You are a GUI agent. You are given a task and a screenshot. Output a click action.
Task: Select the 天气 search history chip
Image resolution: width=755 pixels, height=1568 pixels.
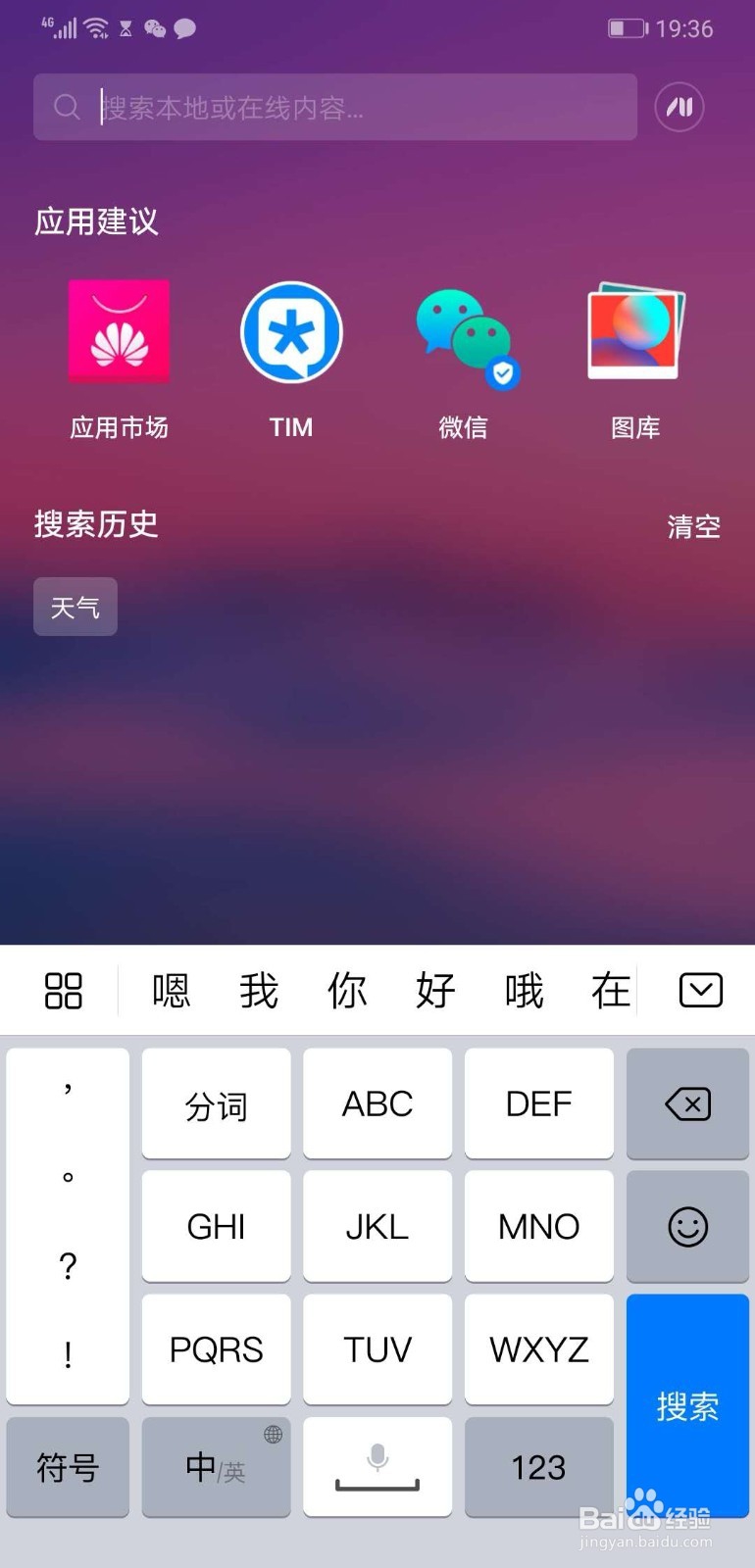click(75, 606)
